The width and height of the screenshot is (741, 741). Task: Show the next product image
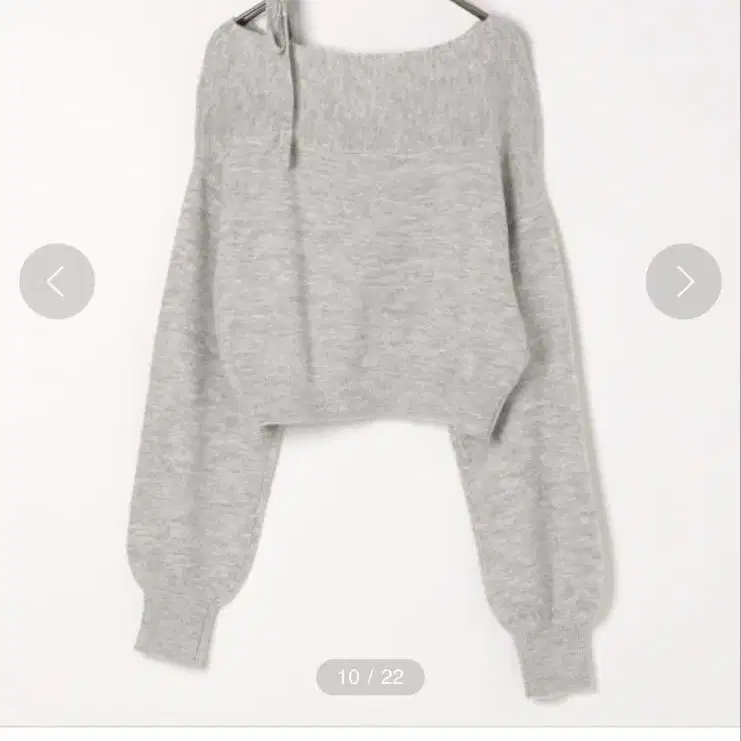683,282
